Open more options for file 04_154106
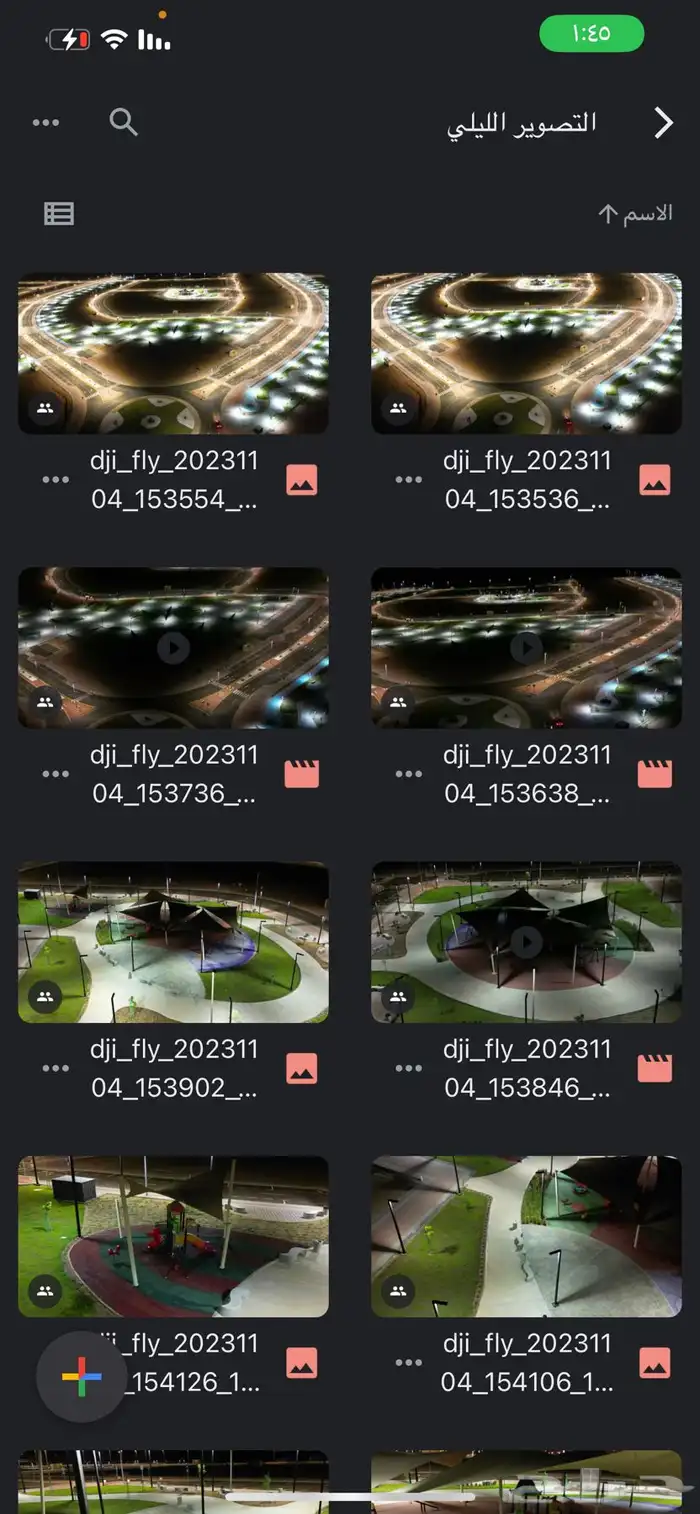The image size is (700, 1514). coord(409,1362)
